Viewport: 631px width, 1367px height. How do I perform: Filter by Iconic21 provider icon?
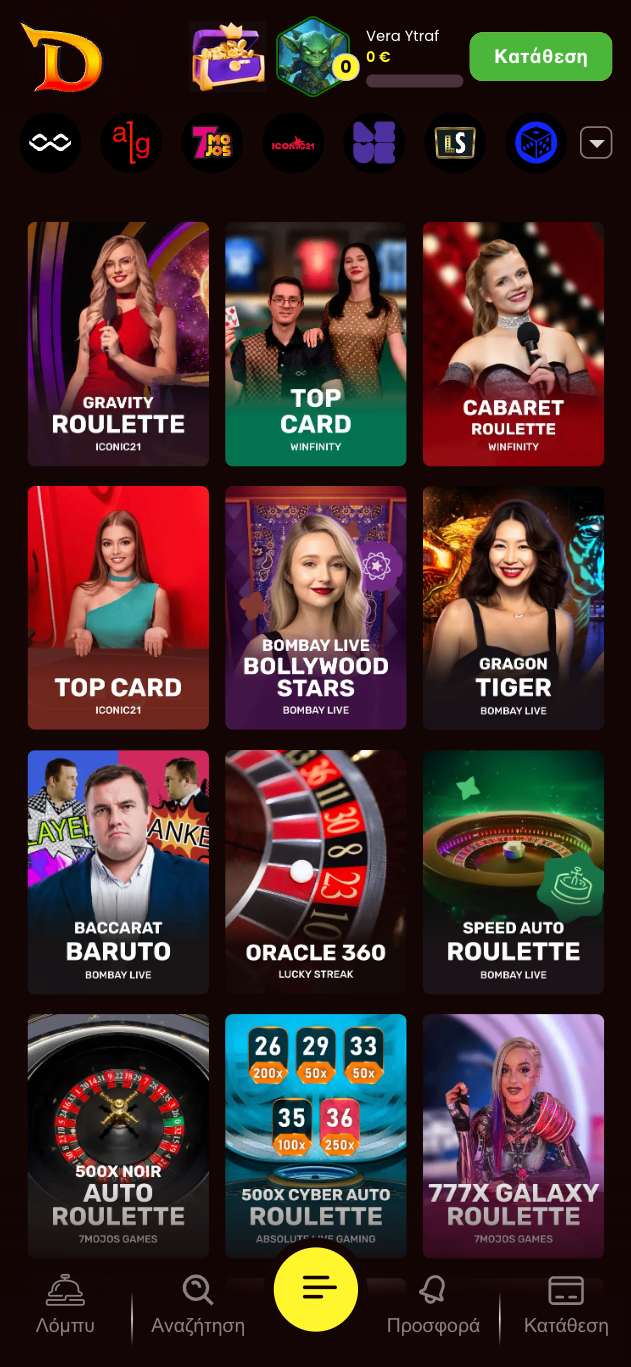click(x=293, y=144)
